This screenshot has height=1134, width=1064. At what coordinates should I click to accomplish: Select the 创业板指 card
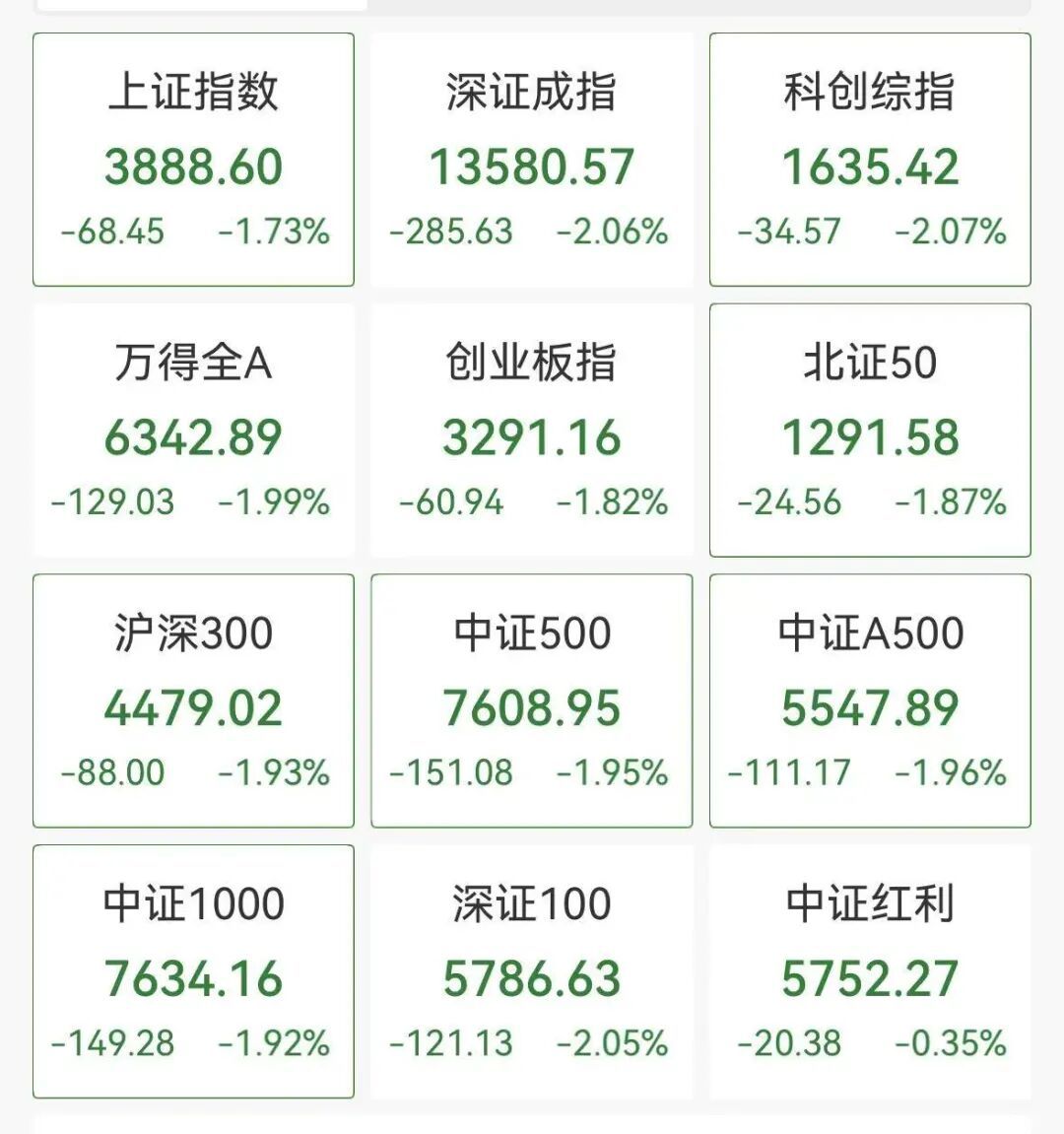pyautogui.click(x=532, y=431)
